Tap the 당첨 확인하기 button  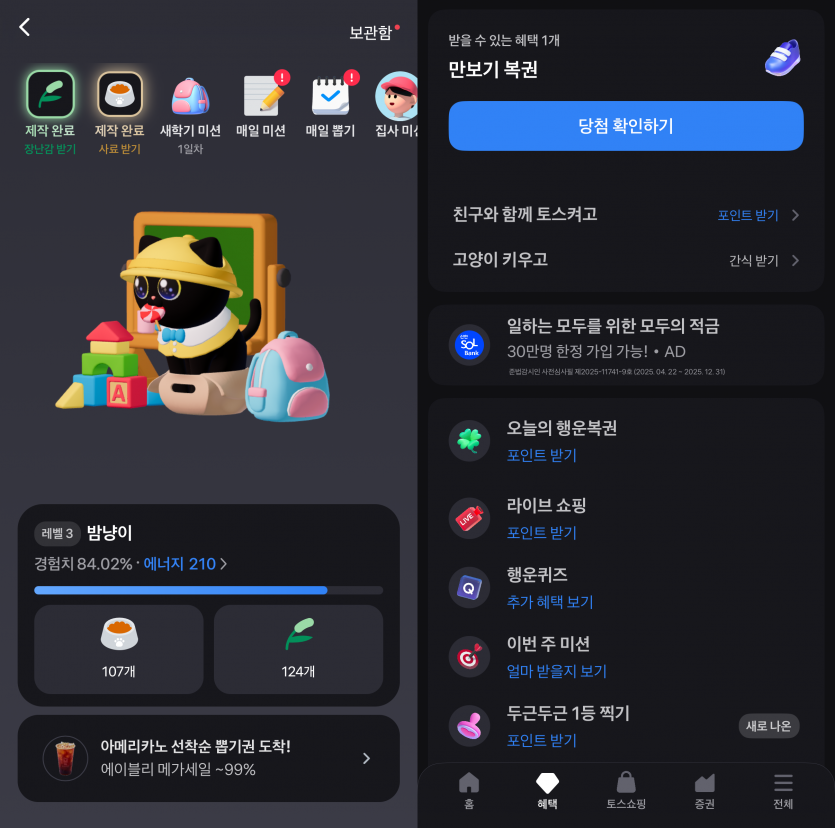[626, 126]
